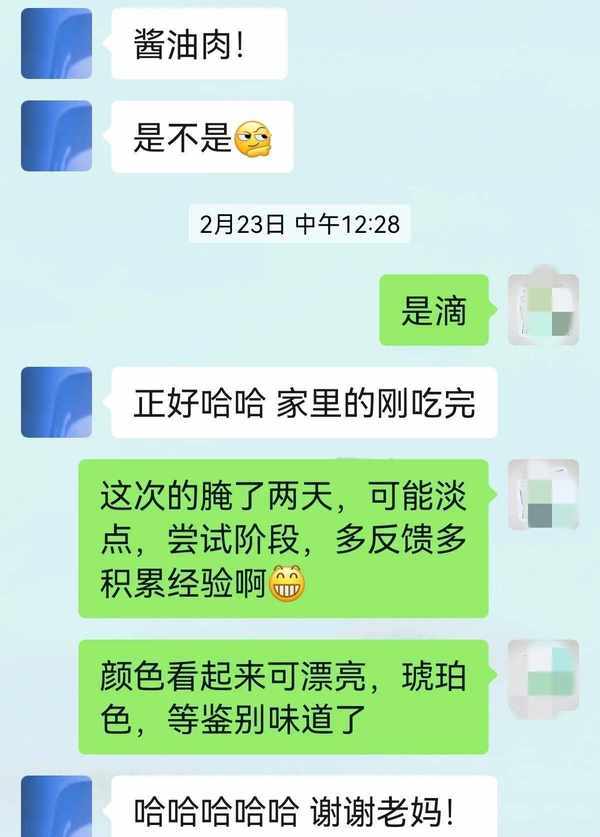View profile from avatar beside 正好哈哈 message

point(56,402)
